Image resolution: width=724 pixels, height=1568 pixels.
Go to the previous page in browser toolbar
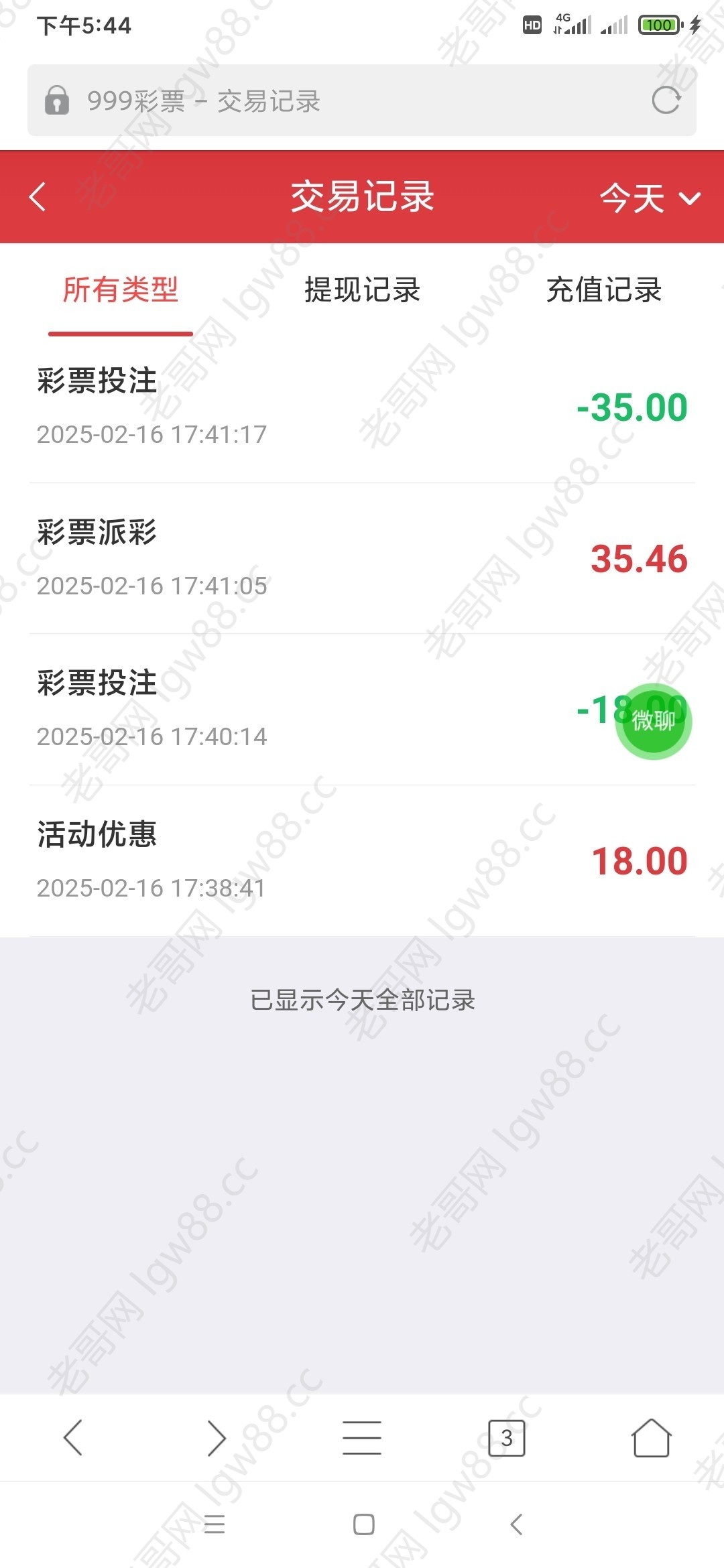point(72,1437)
